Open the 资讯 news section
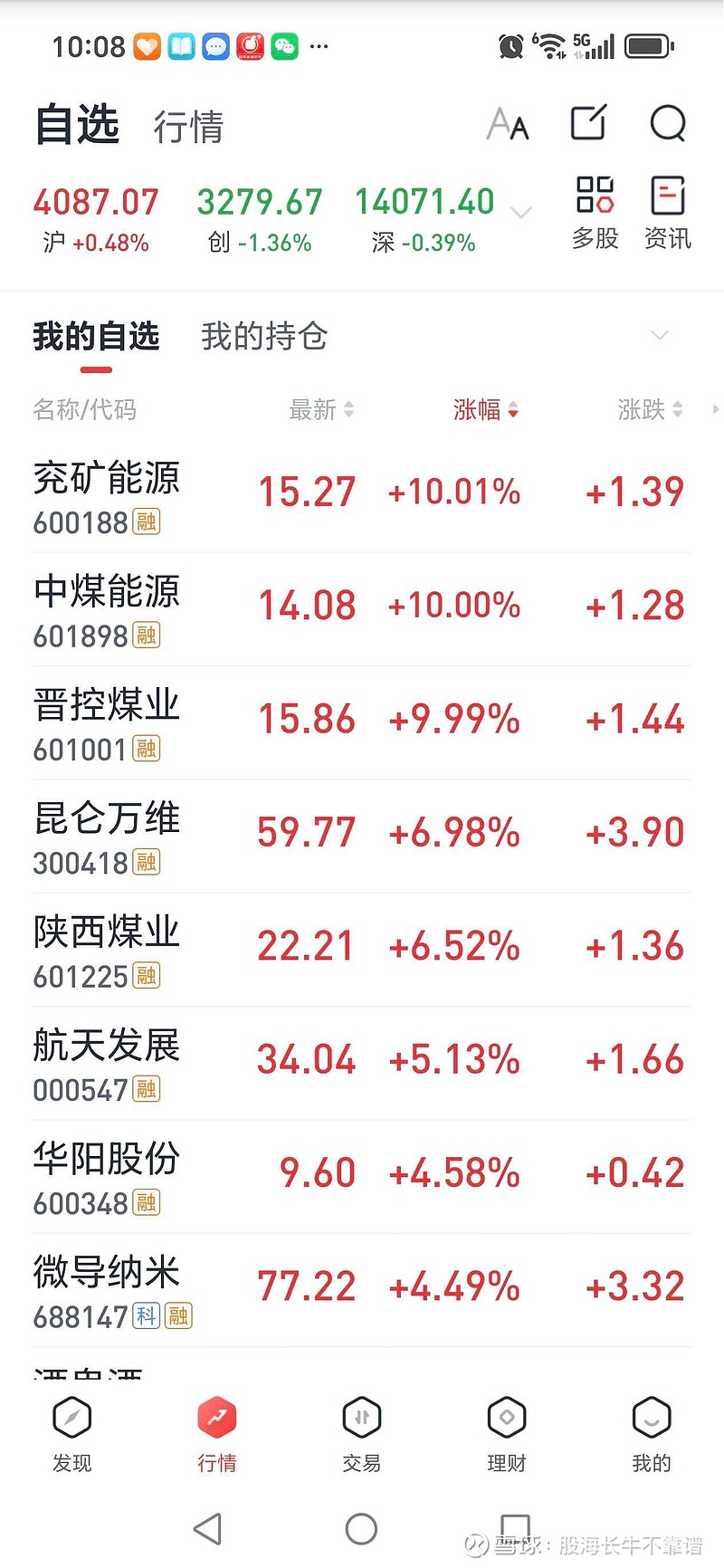Image resolution: width=724 pixels, height=1568 pixels. (x=667, y=213)
